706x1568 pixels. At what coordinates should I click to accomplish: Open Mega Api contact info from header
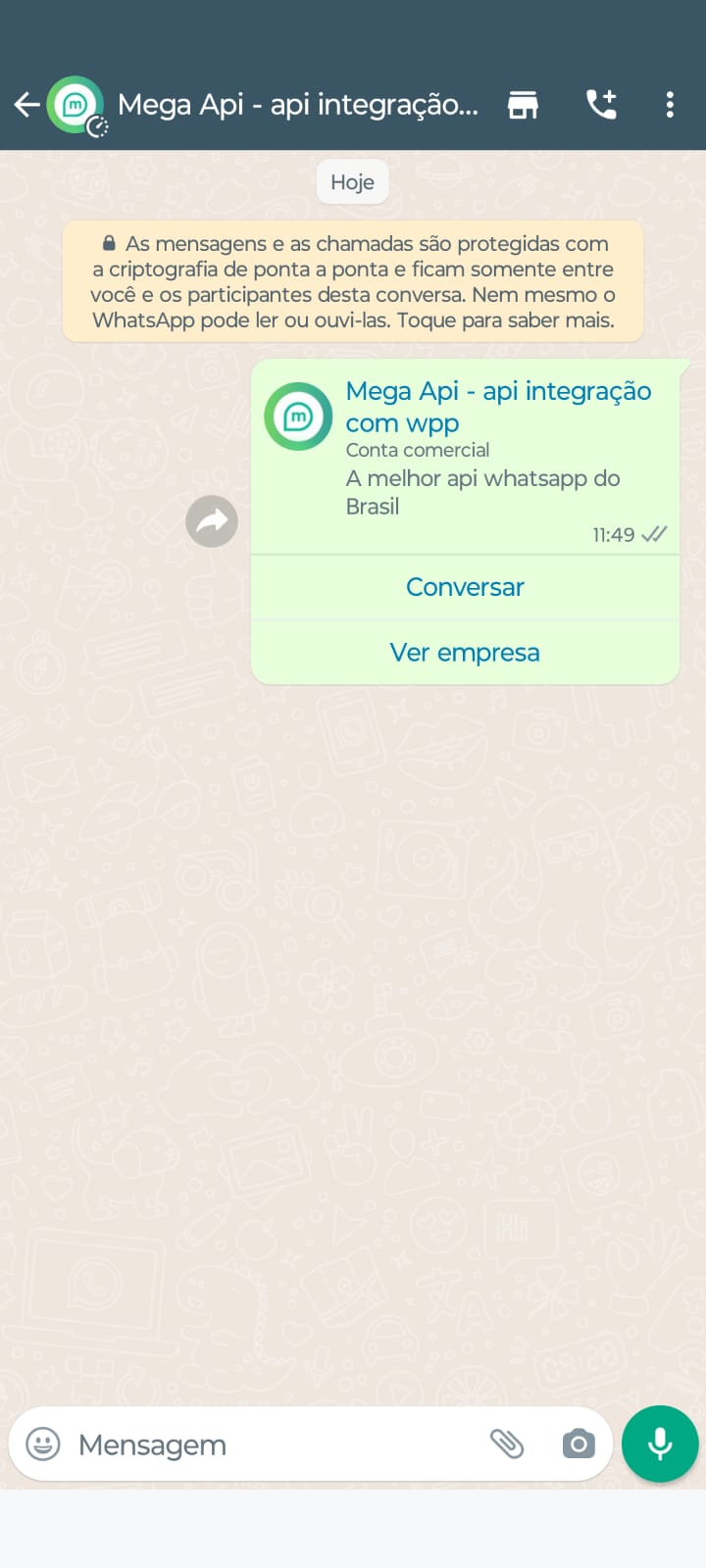[297, 105]
